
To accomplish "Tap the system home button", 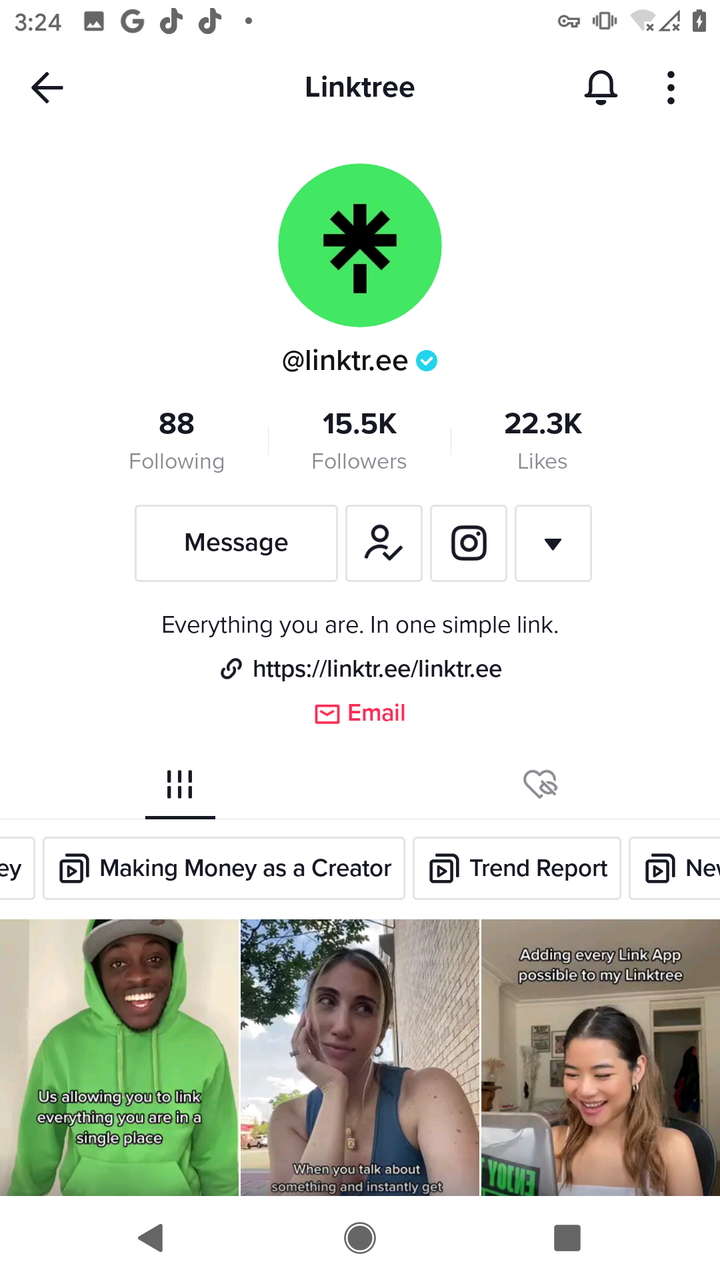I will point(360,1238).
